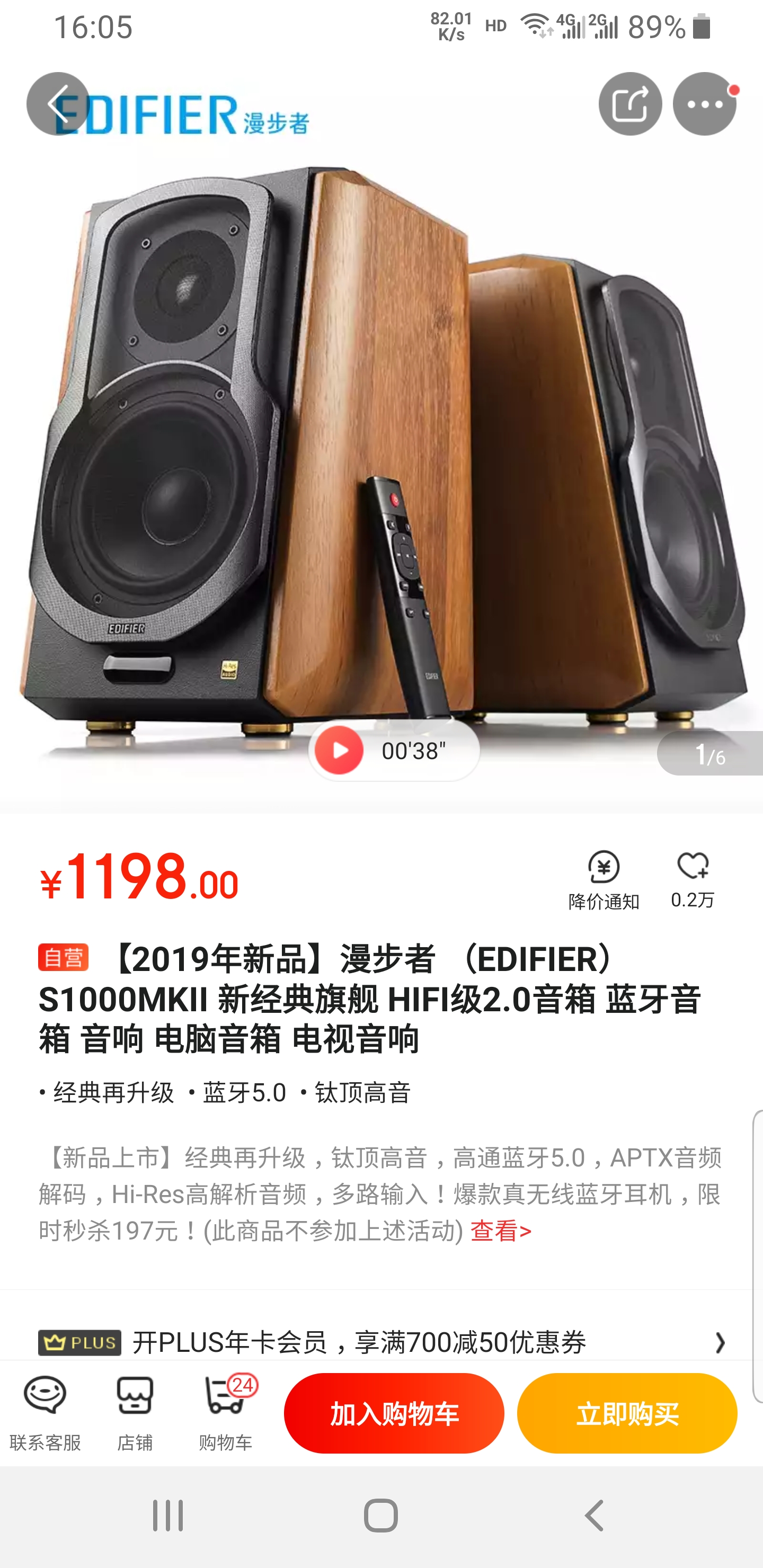763x1568 pixels.
Task: Tap 加入购物车 to add to cart
Action: (x=394, y=1413)
